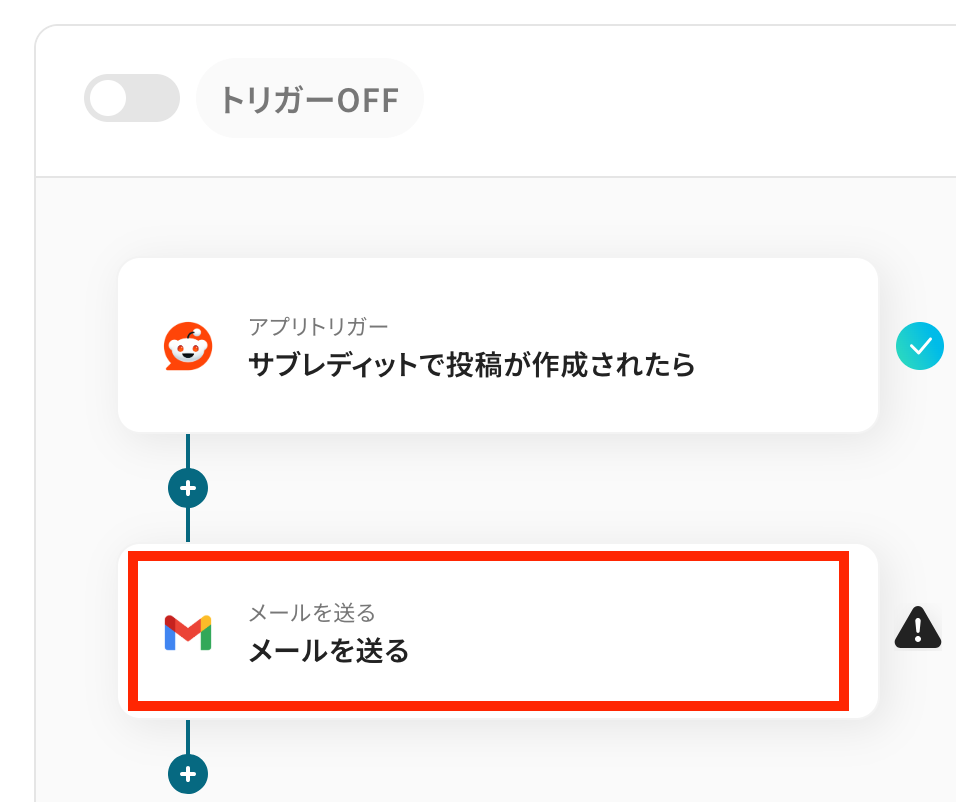
Task: Open the Gmail メールを送る step card
Action: point(487,631)
